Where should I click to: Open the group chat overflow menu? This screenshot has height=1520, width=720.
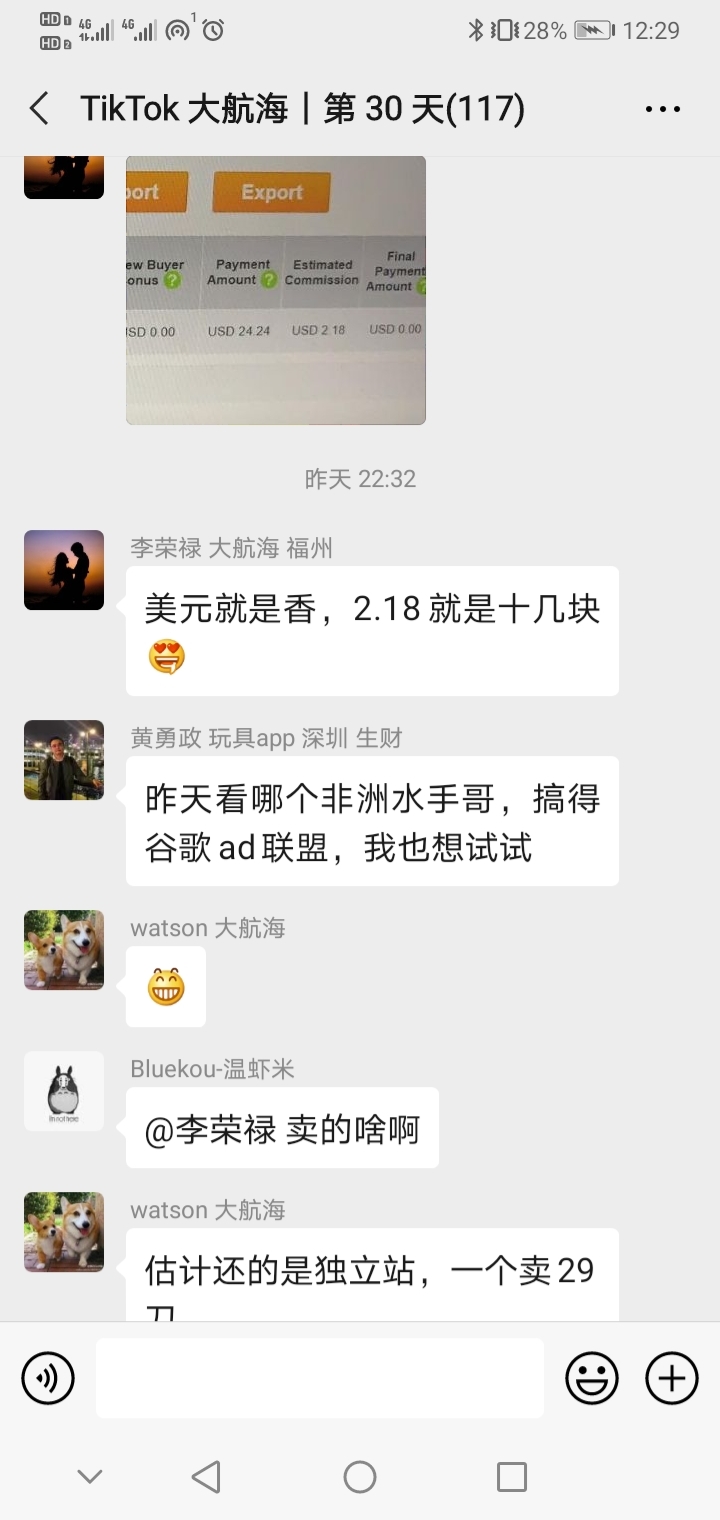pos(663,108)
